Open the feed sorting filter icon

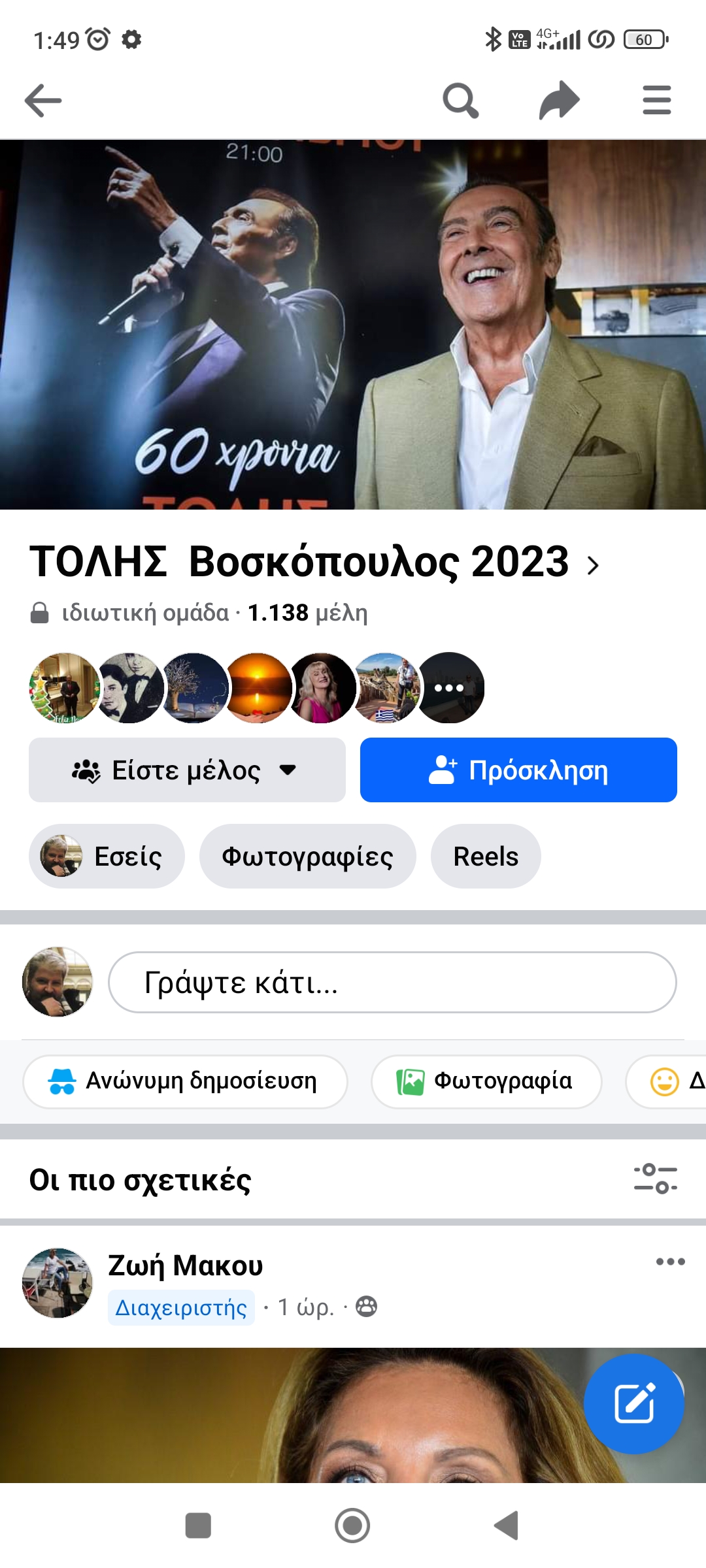[655, 1179]
